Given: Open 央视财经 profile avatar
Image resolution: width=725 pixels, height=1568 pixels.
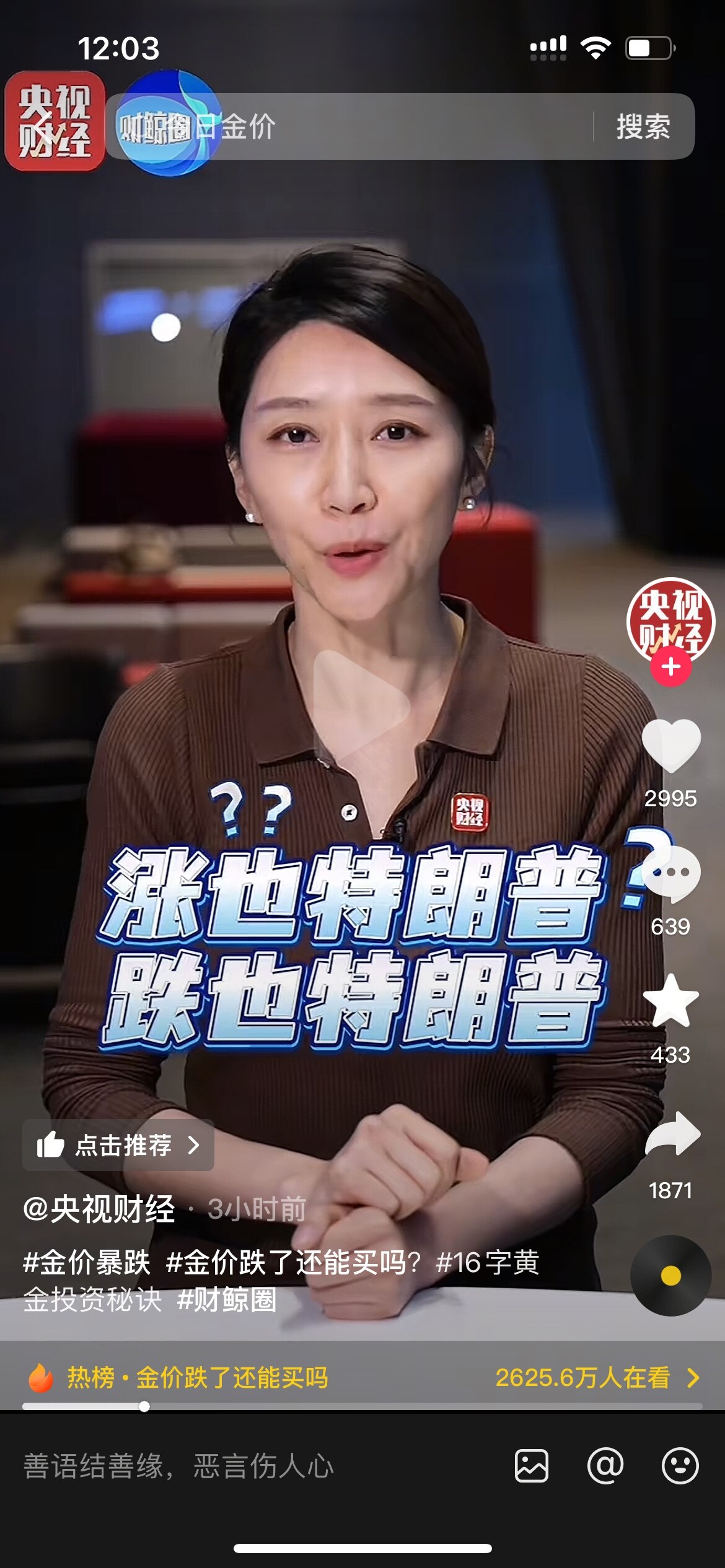Looking at the screenshot, I should (670, 621).
